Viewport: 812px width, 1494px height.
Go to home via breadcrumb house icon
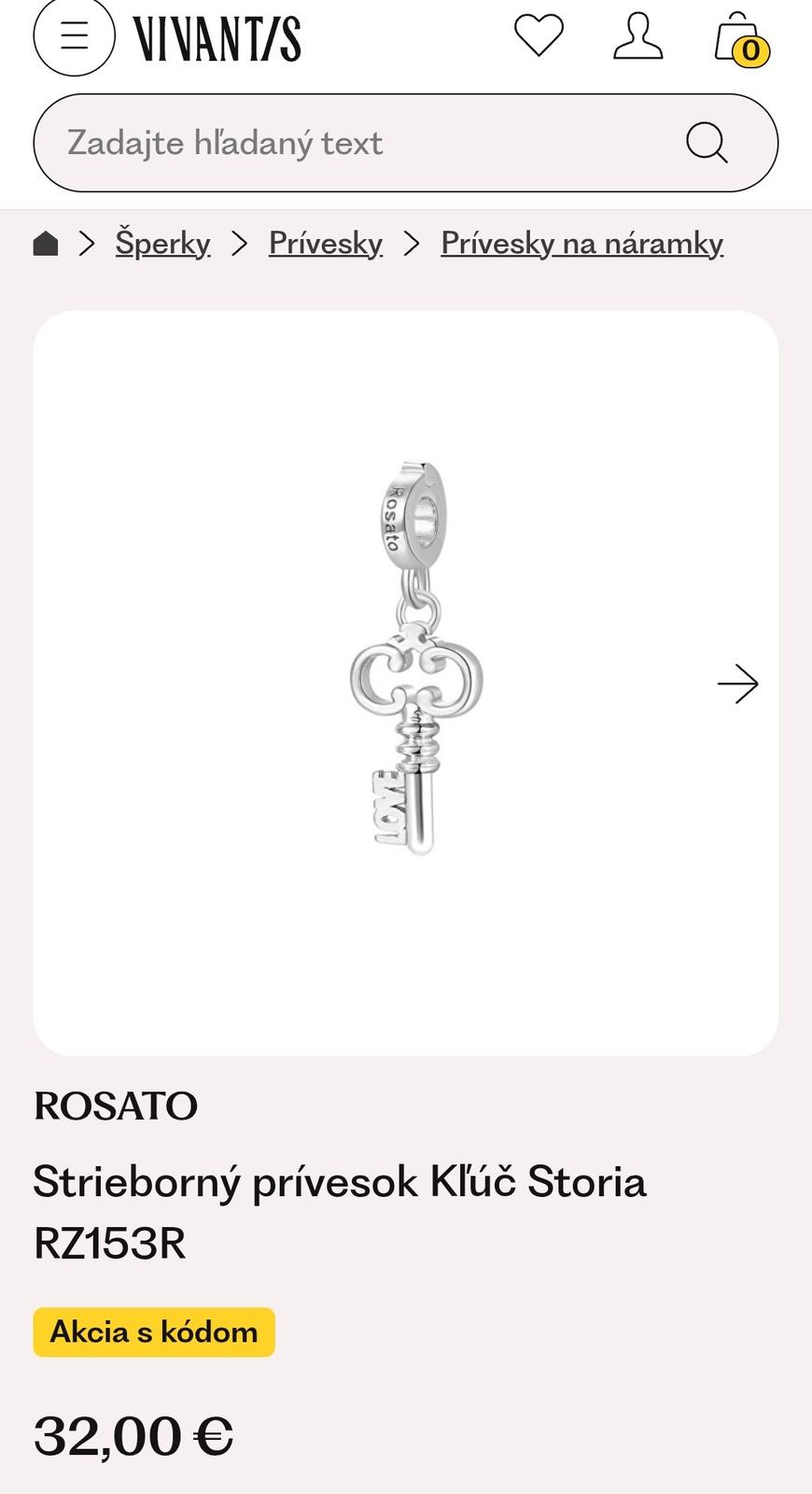pos(46,244)
